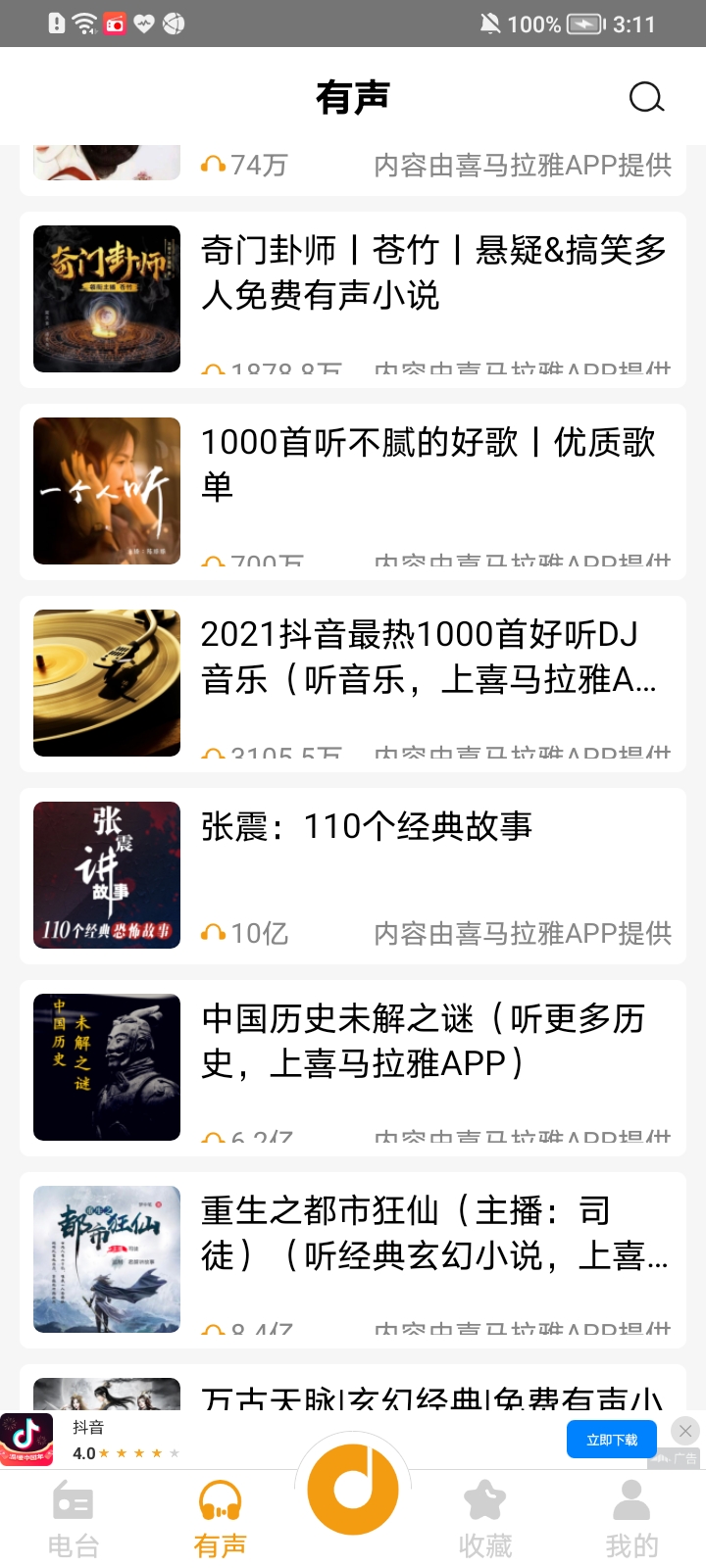Go to the 收藏 tab
Image resolution: width=706 pixels, height=1568 pixels.
[x=485, y=1519]
